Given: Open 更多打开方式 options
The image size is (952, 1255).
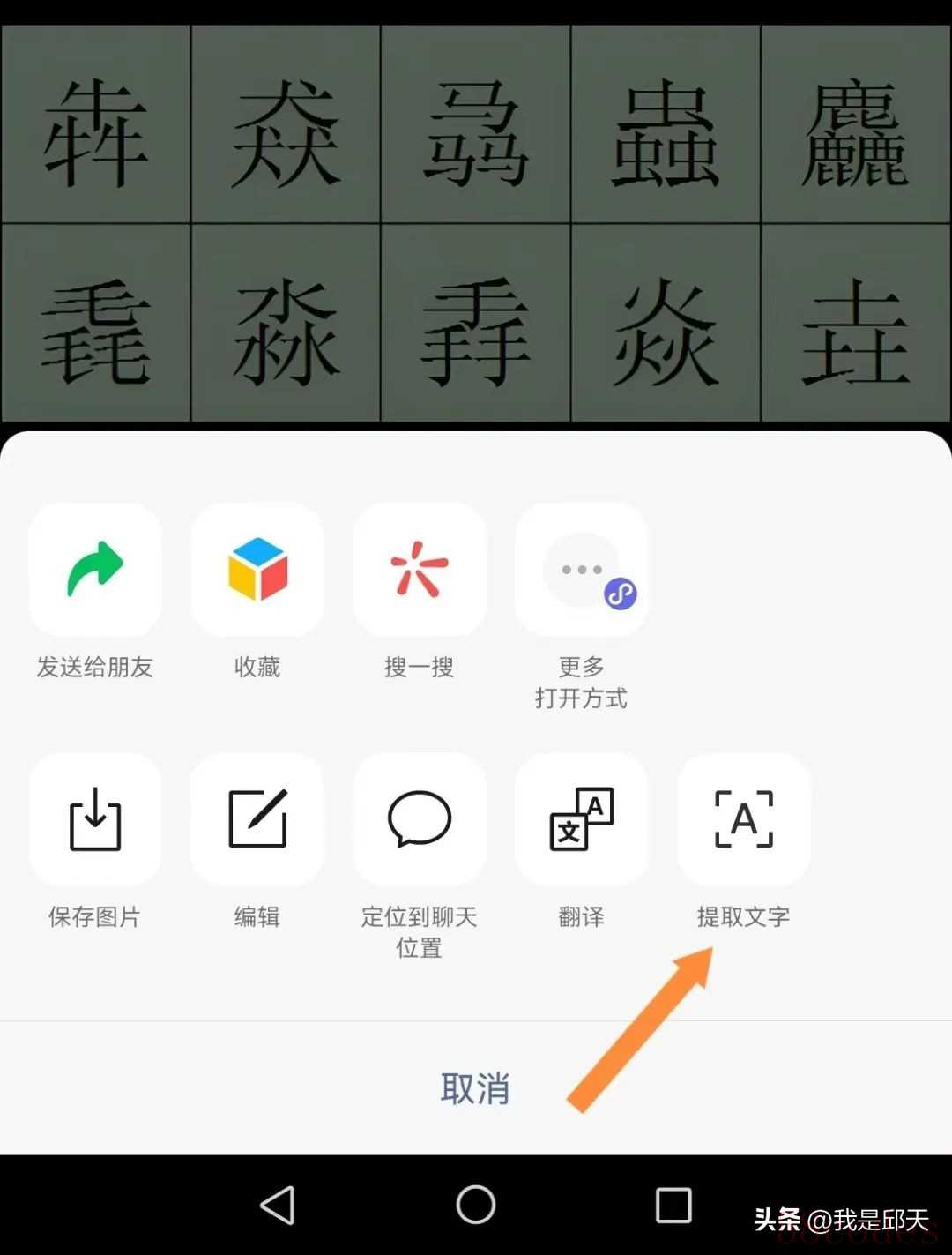Looking at the screenshot, I should (x=581, y=571).
